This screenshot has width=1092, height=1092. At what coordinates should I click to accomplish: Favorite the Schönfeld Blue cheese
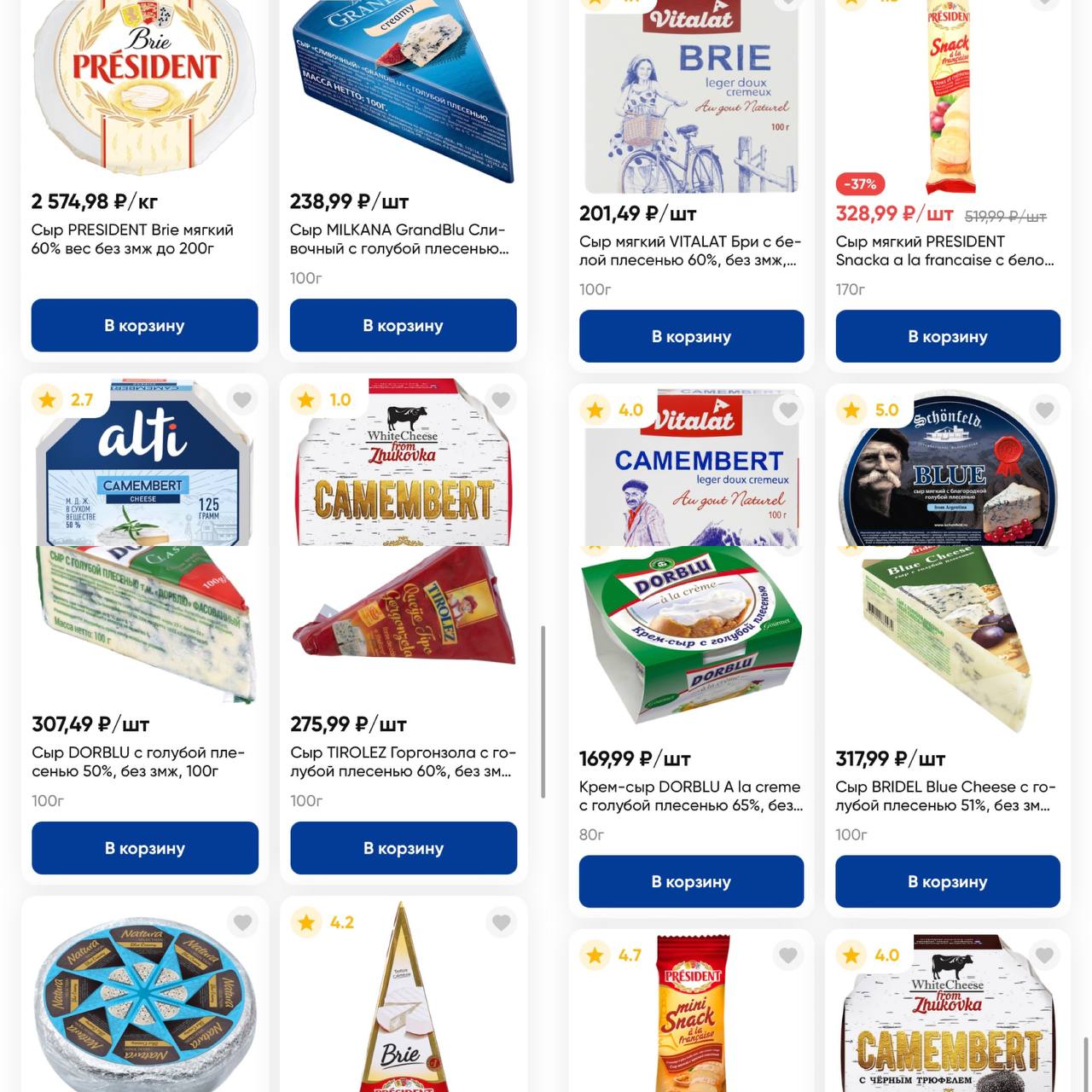tap(1044, 410)
